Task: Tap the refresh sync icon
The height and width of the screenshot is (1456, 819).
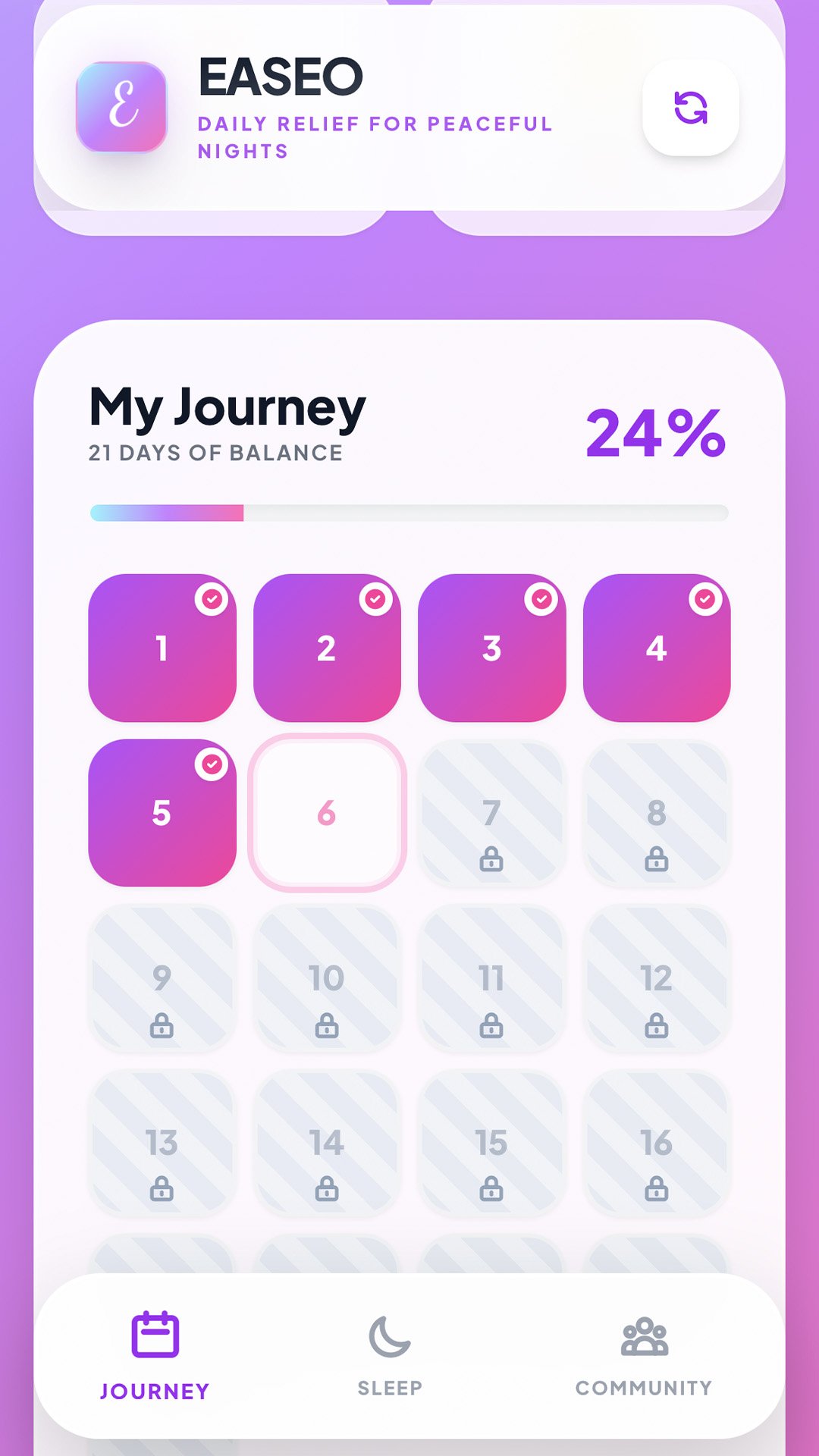Action: [690, 108]
